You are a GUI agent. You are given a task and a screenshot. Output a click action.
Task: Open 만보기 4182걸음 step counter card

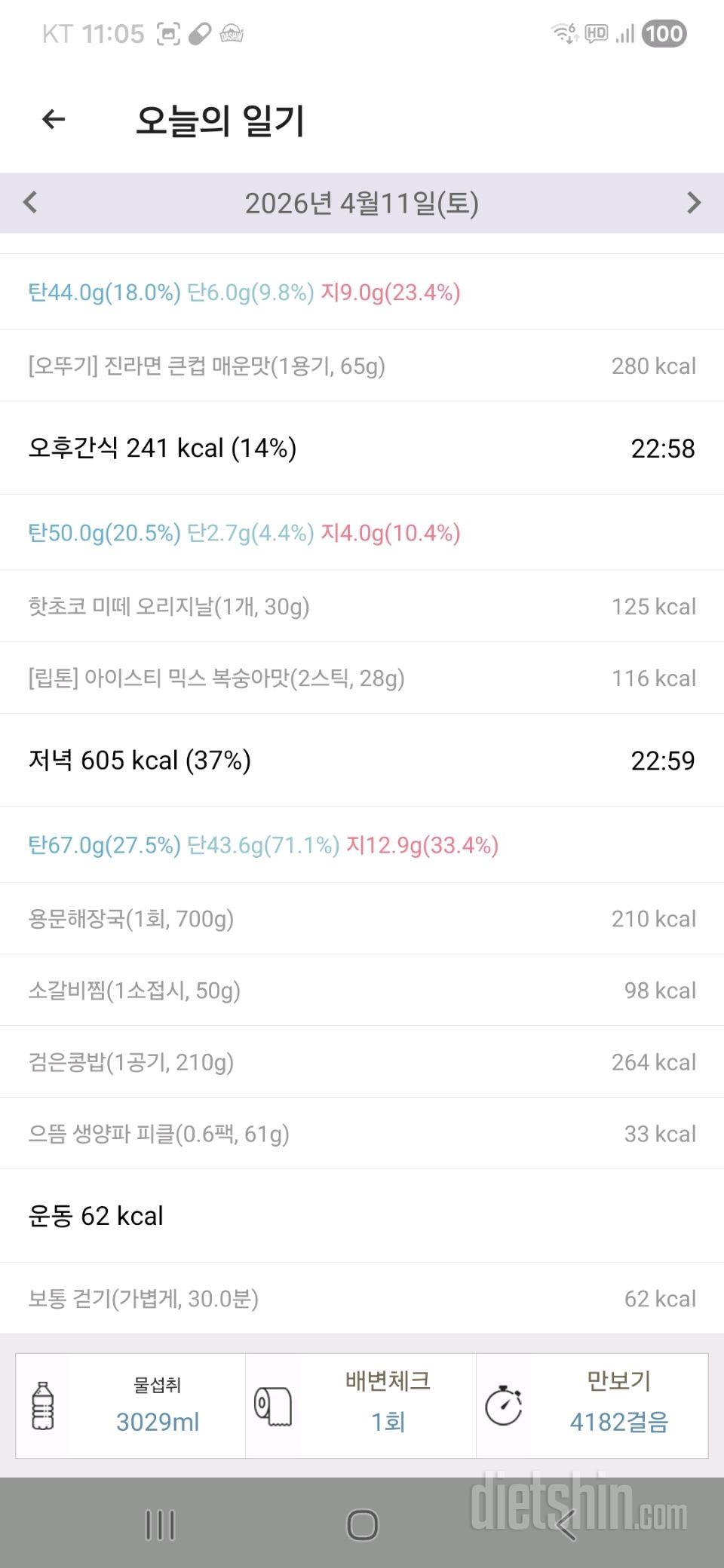[x=592, y=1406]
